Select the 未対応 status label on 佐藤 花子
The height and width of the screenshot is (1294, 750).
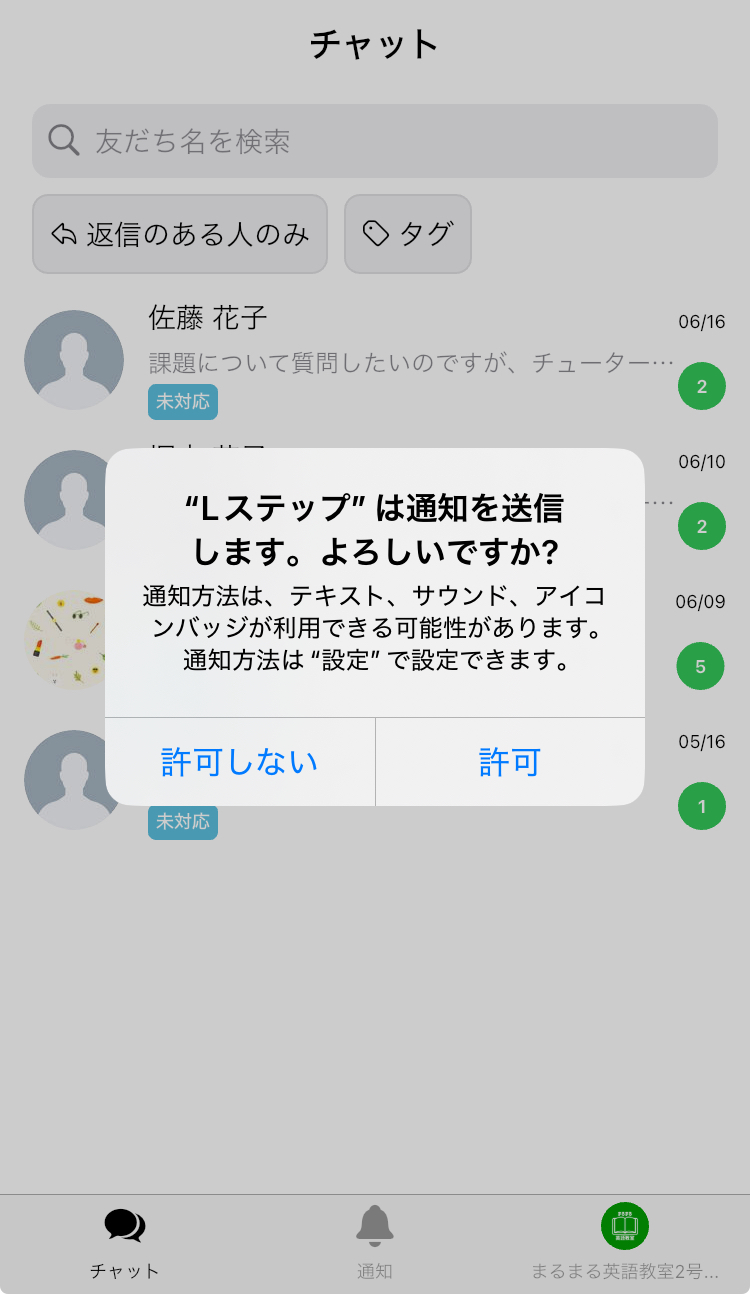point(183,402)
